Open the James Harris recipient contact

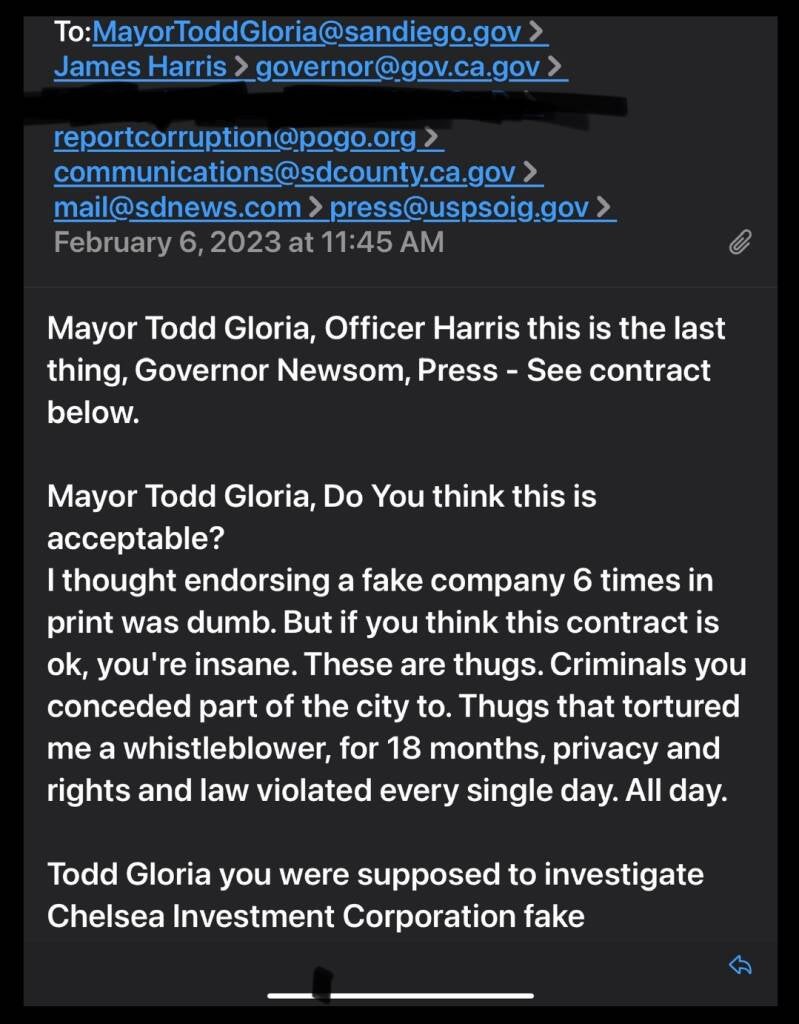click(x=140, y=66)
